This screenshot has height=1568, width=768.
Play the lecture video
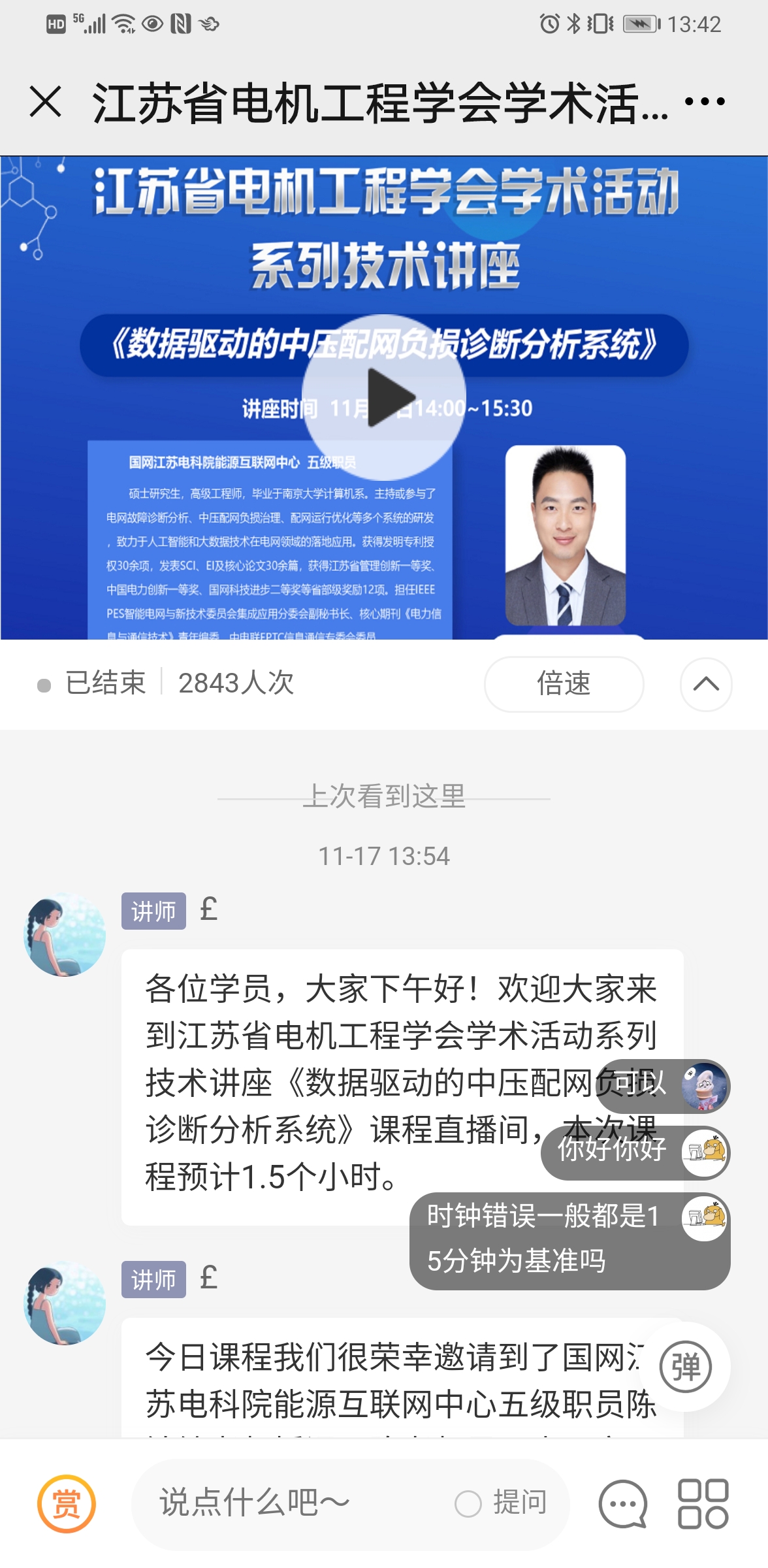384,397
